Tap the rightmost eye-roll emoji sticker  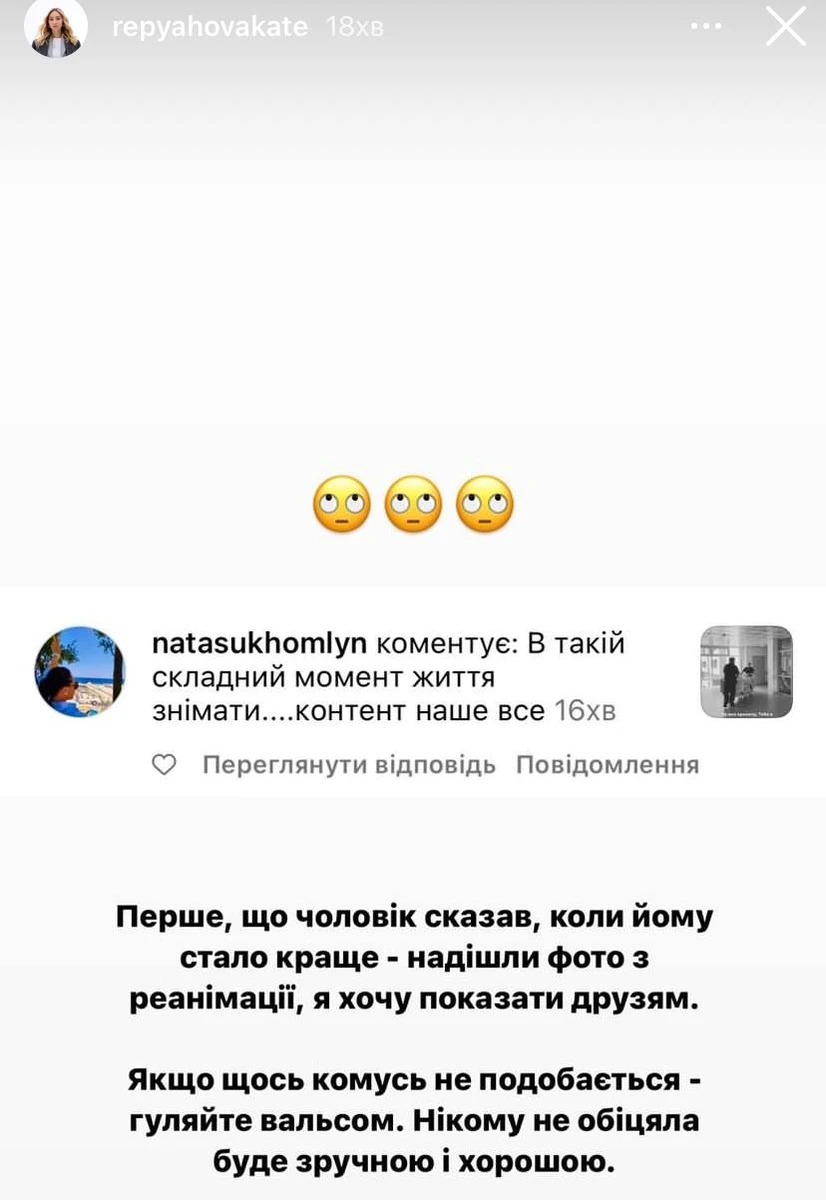pos(485,505)
